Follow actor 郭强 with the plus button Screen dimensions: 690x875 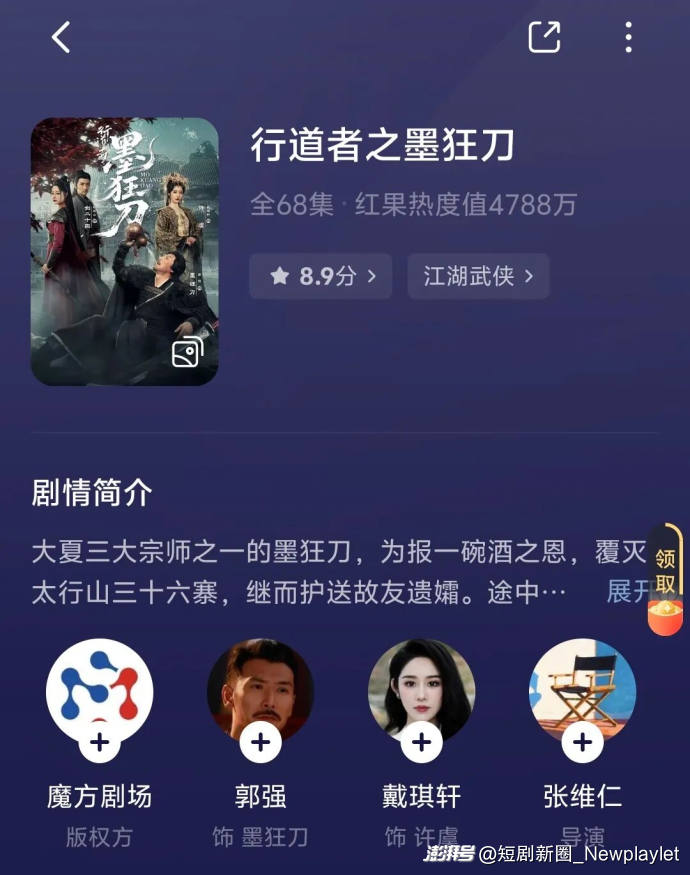[260, 742]
